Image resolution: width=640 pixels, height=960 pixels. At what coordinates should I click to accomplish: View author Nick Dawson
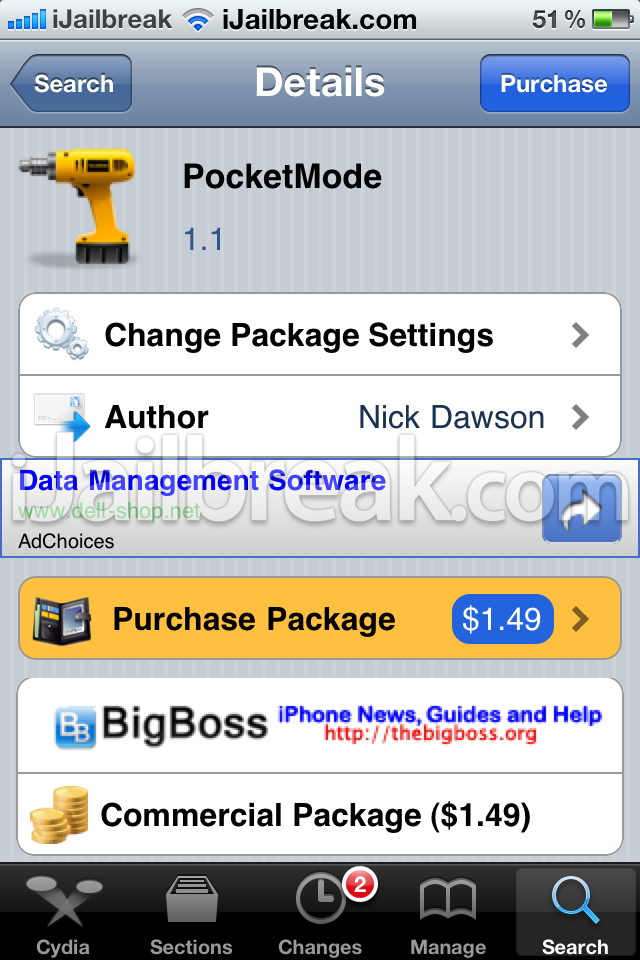pyautogui.click(x=320, y=417)
